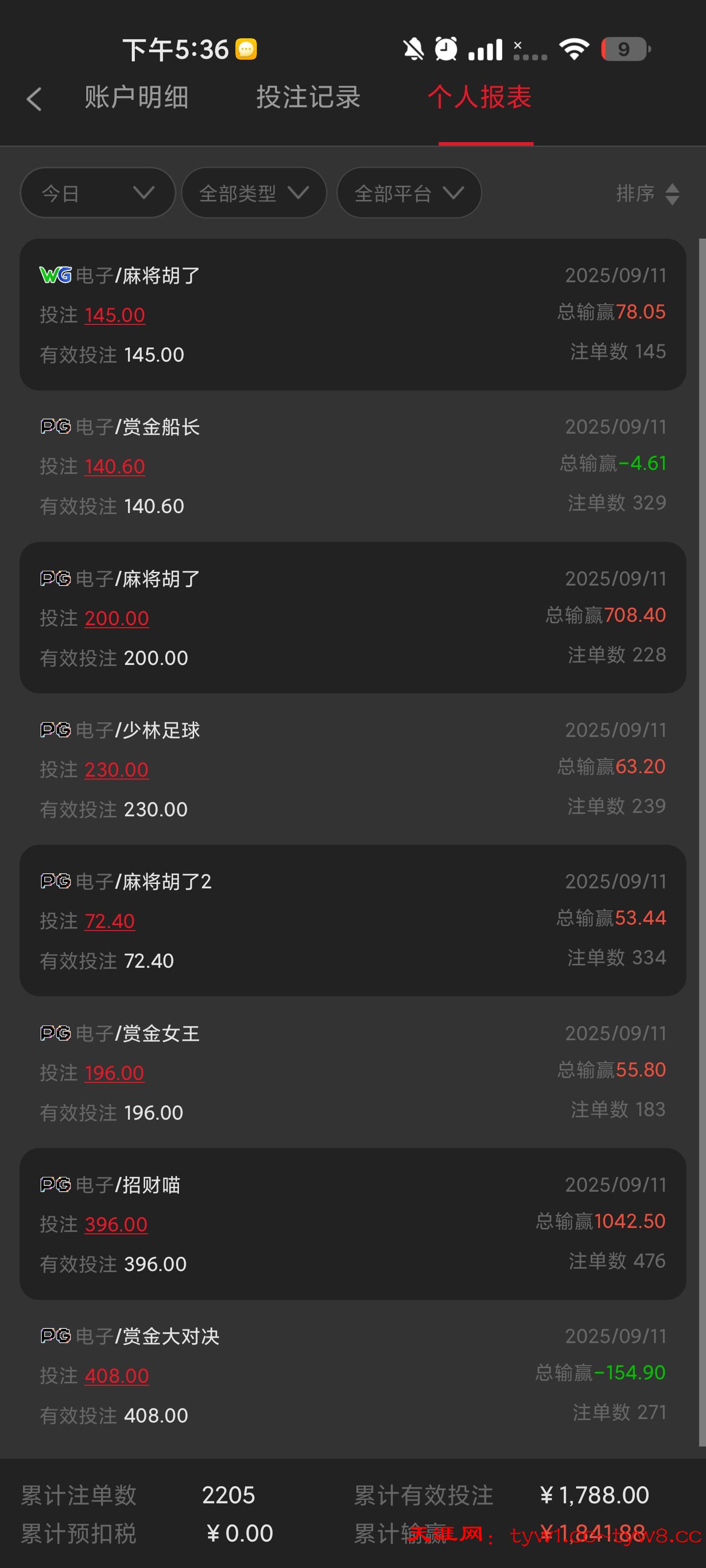Select the 个人报表 tab
The image size is (706, 1568).
click(x=480, y=98)
